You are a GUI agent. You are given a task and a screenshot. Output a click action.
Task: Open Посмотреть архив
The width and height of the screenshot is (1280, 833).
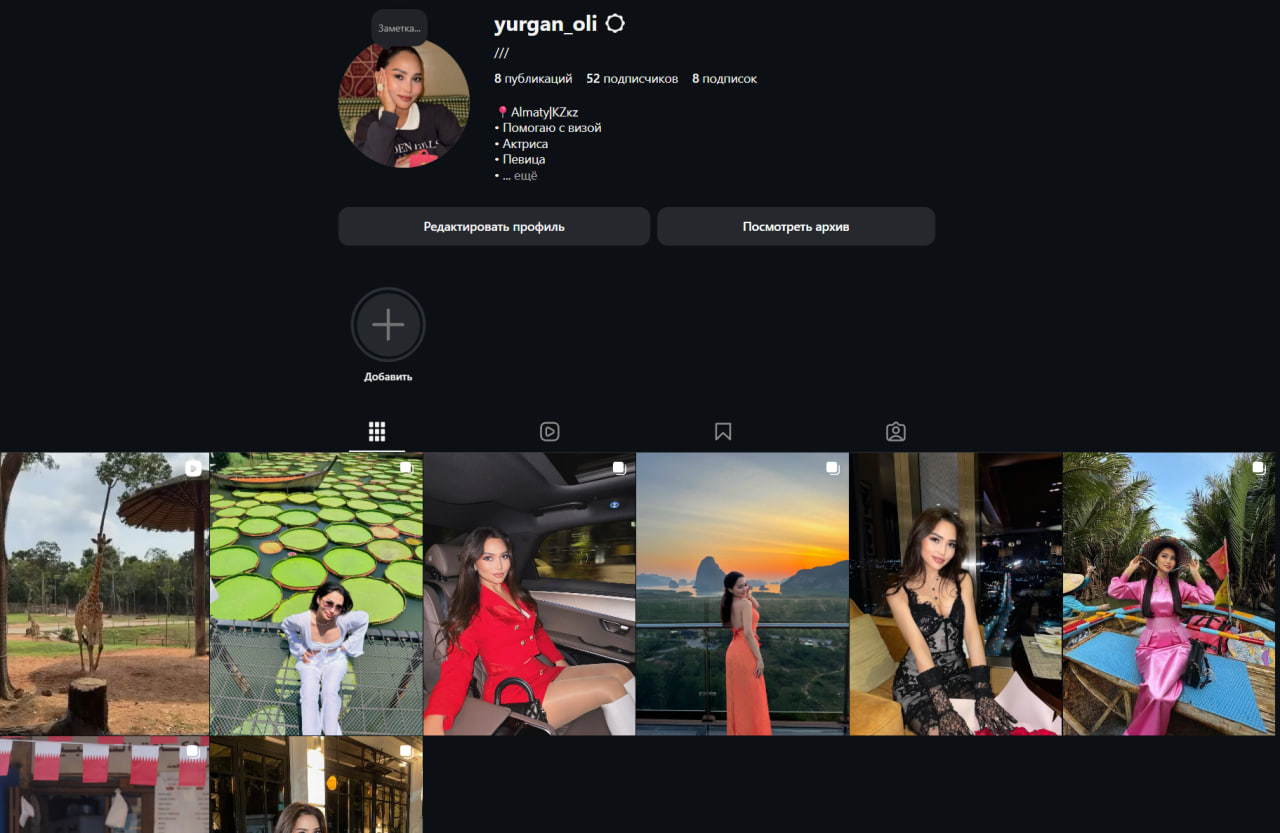pos(796,226)
